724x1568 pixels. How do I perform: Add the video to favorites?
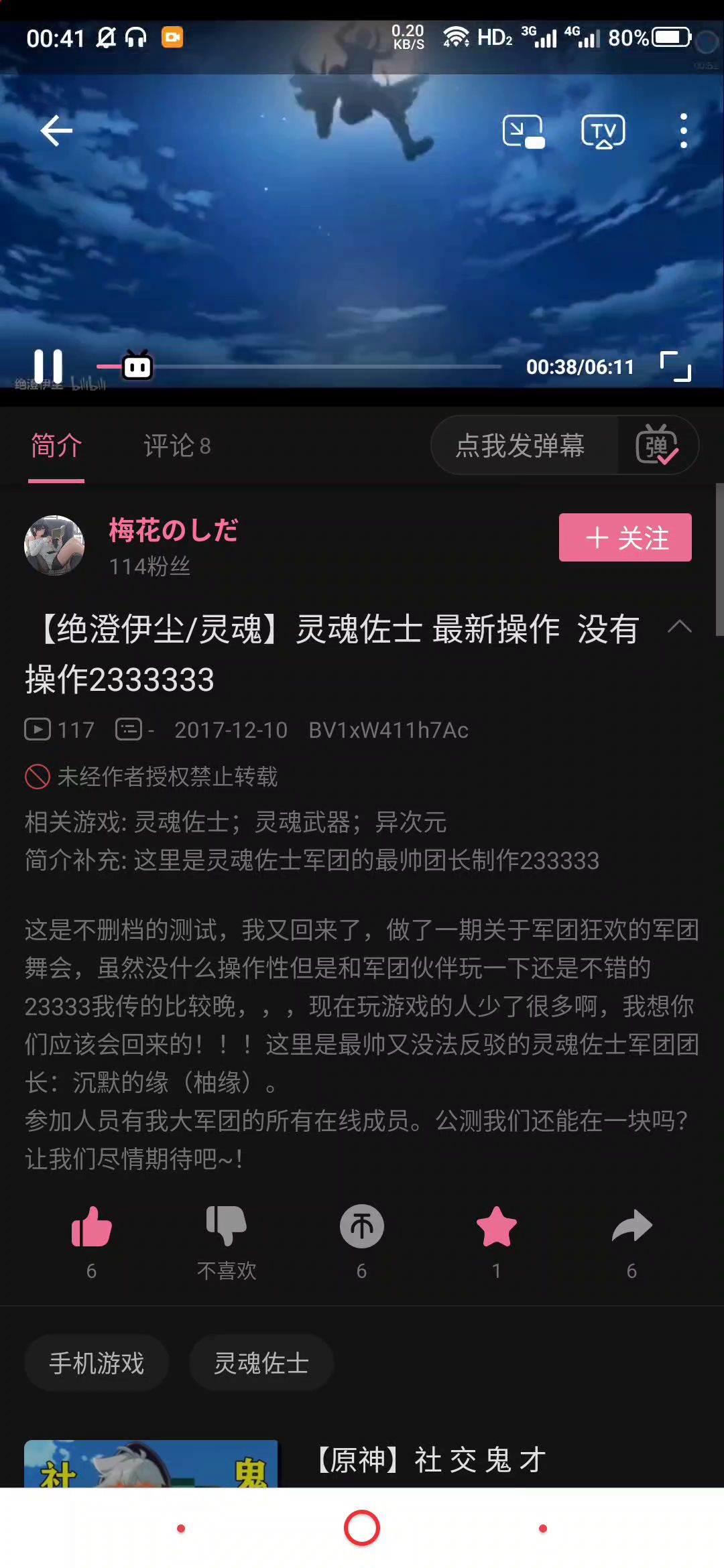click(496, 1228)
